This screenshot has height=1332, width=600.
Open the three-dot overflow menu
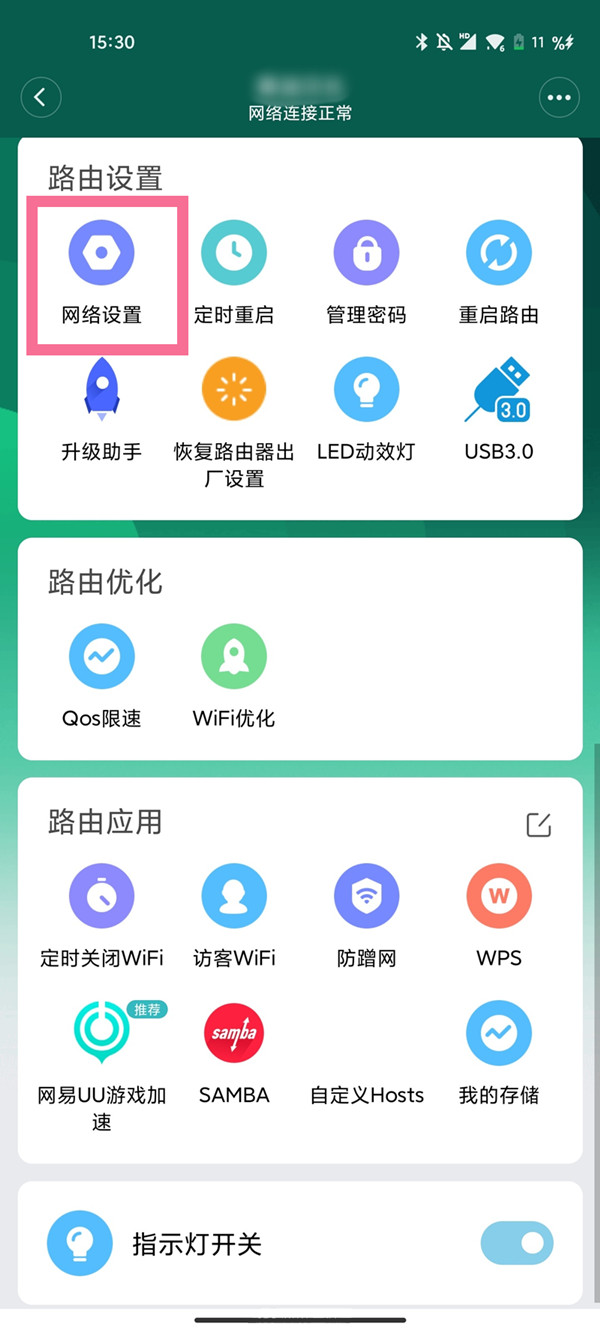[x=559, y=97]
